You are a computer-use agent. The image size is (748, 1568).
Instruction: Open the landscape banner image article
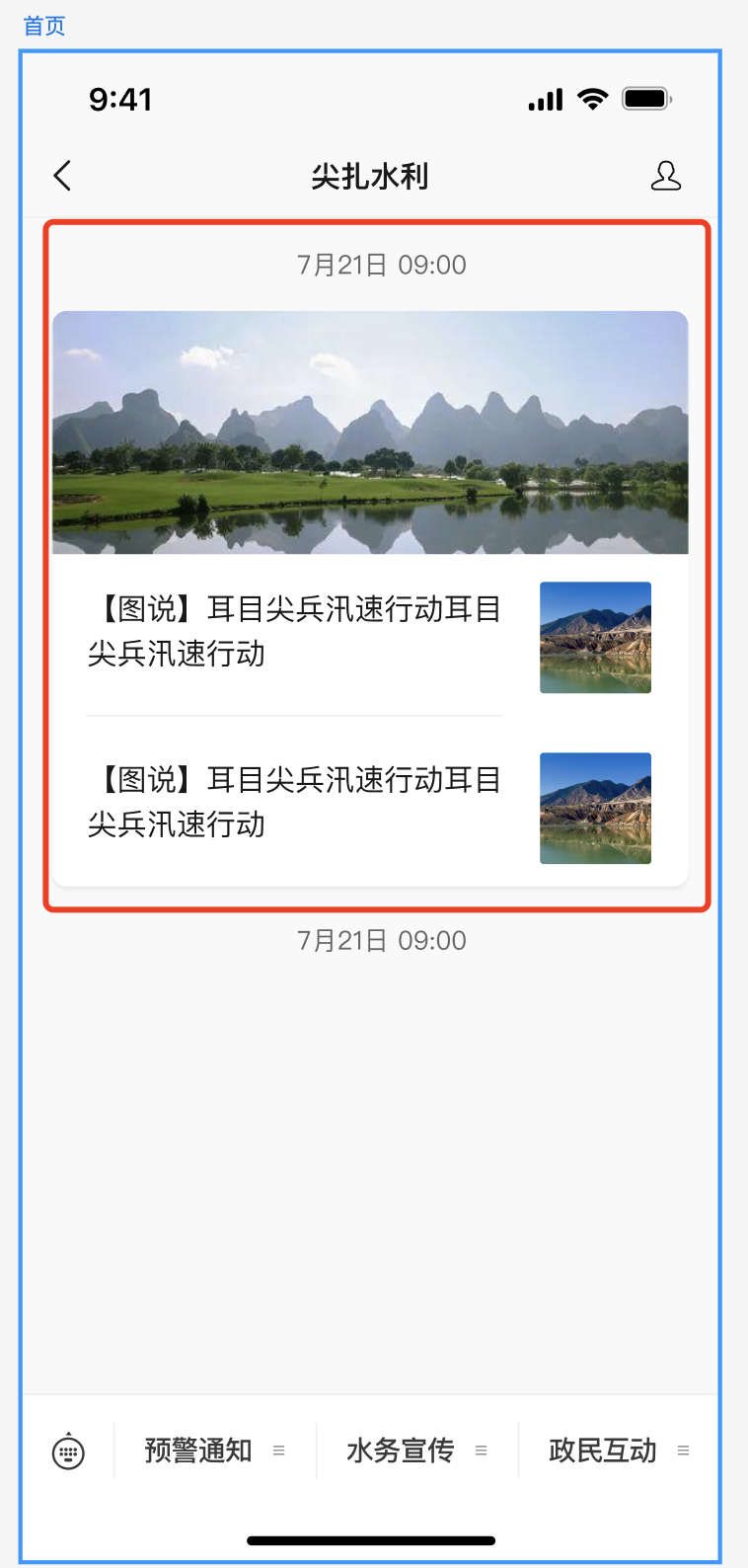pos(370,432)
